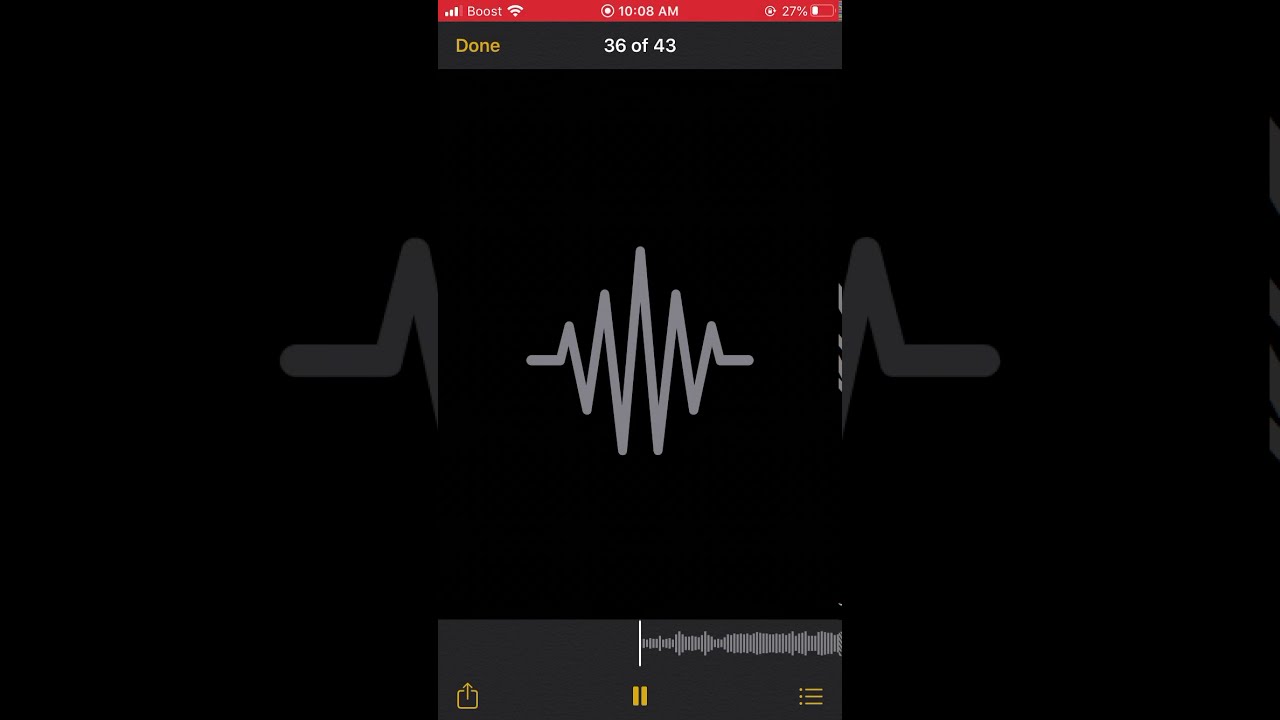
Task: Tap the waveform timeline to seek
Action: coord(740,643)
